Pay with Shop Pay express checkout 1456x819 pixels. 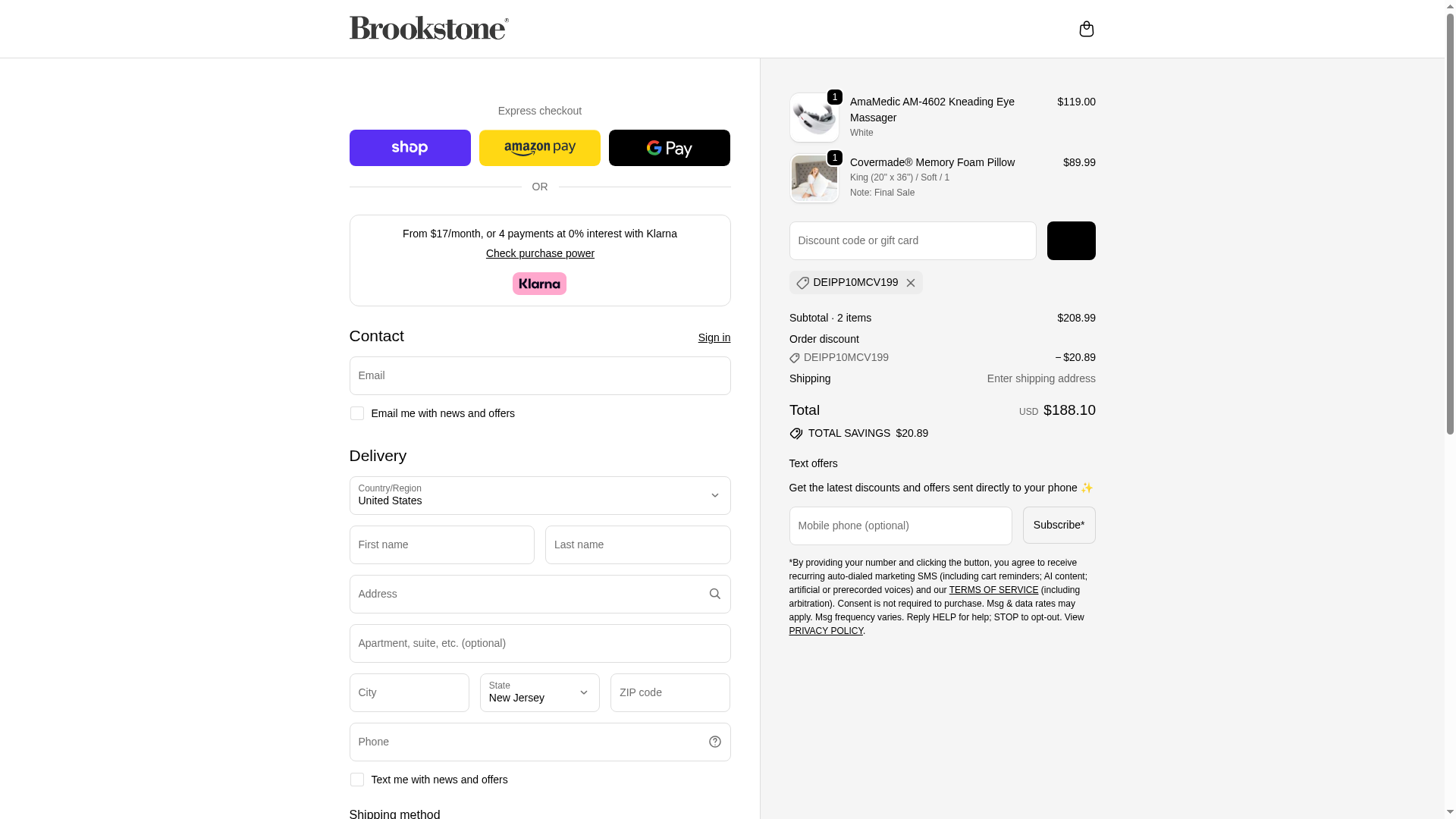(409, 148)
